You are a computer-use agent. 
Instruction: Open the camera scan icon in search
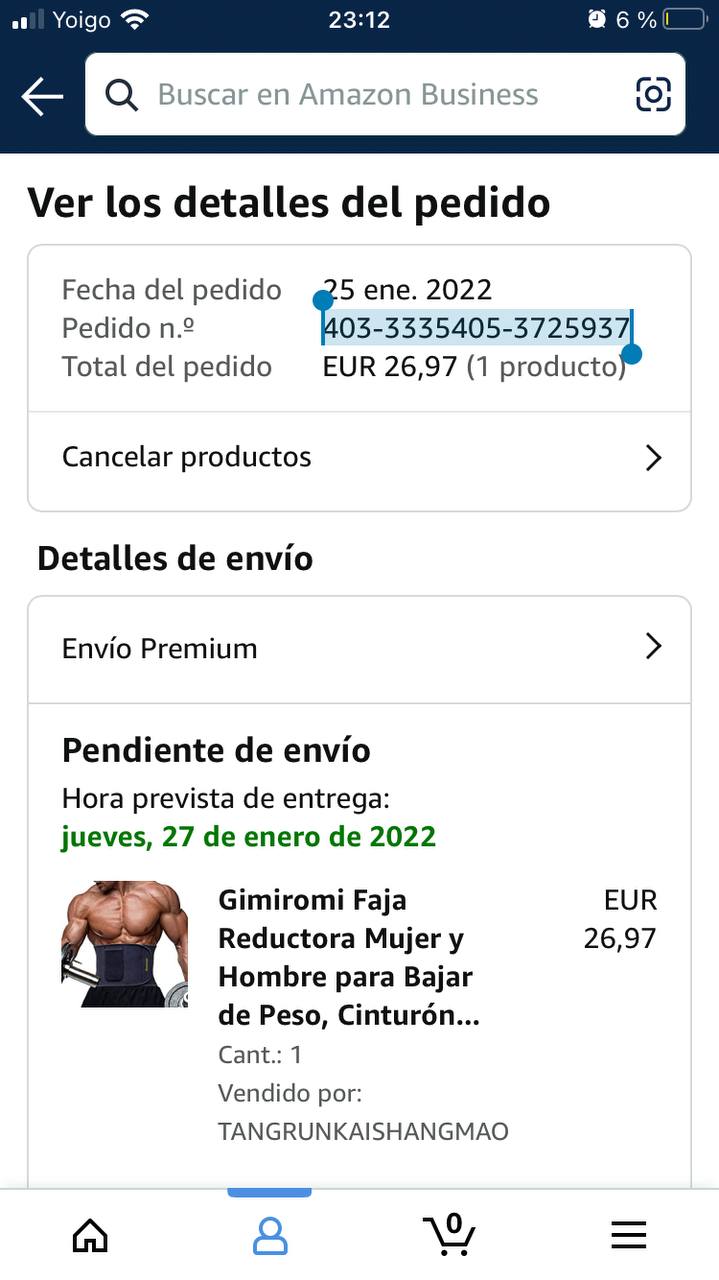[653, 95]
